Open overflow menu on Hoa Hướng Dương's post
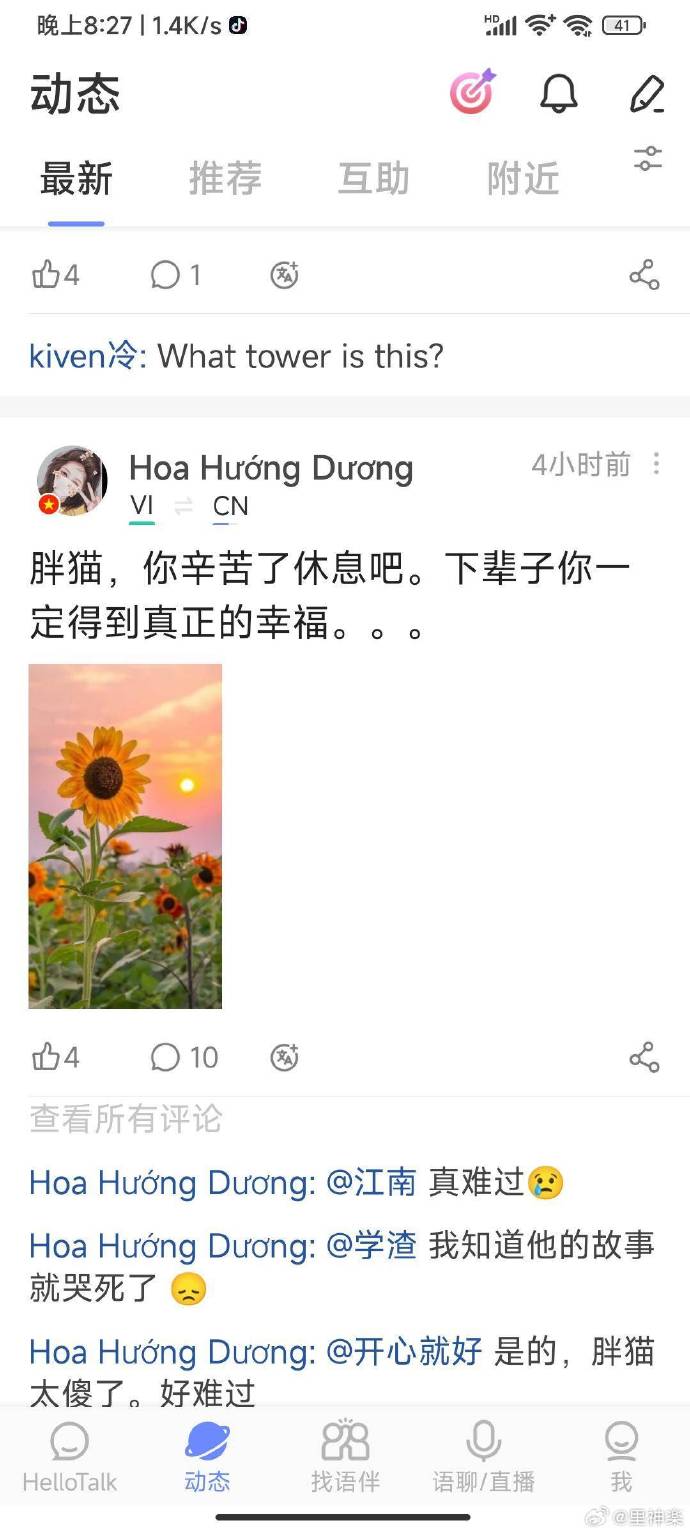 [656, 463]
